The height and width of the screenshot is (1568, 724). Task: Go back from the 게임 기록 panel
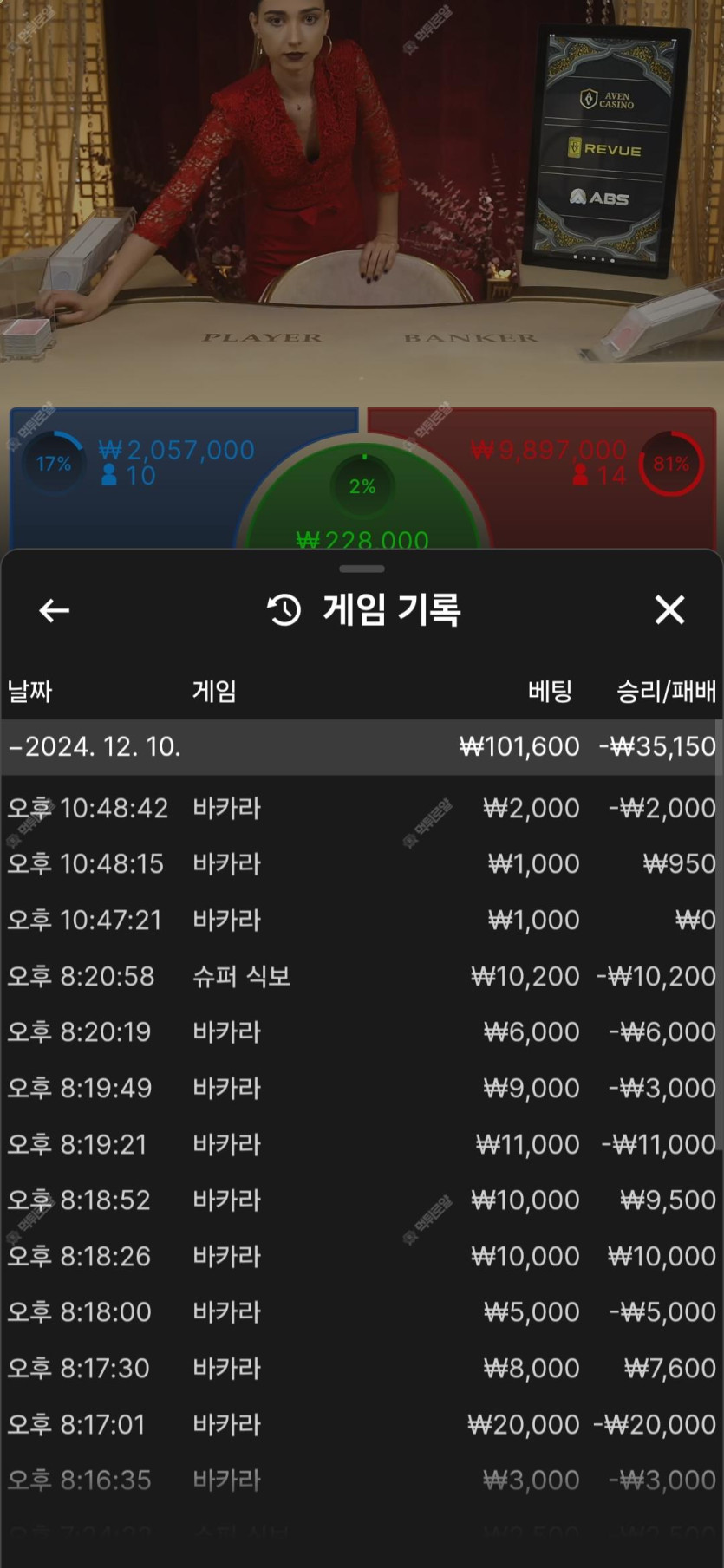(54, 611)
